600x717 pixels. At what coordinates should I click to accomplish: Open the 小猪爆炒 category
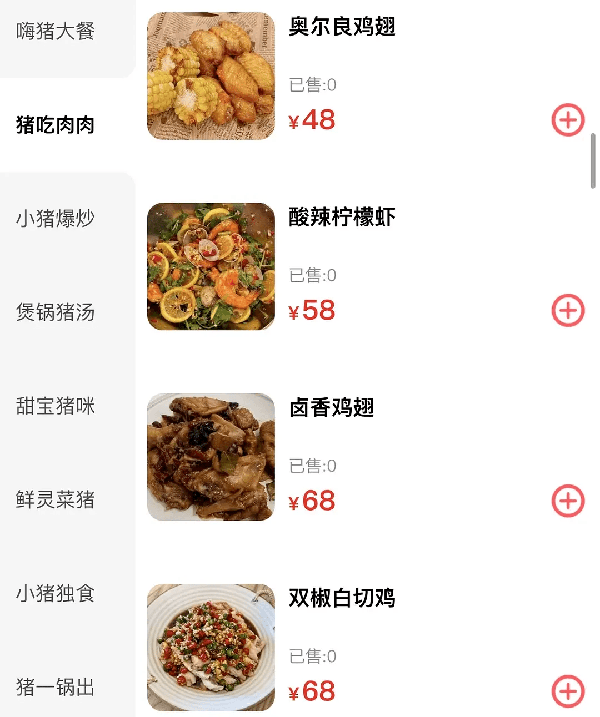(x=56, y=218)
